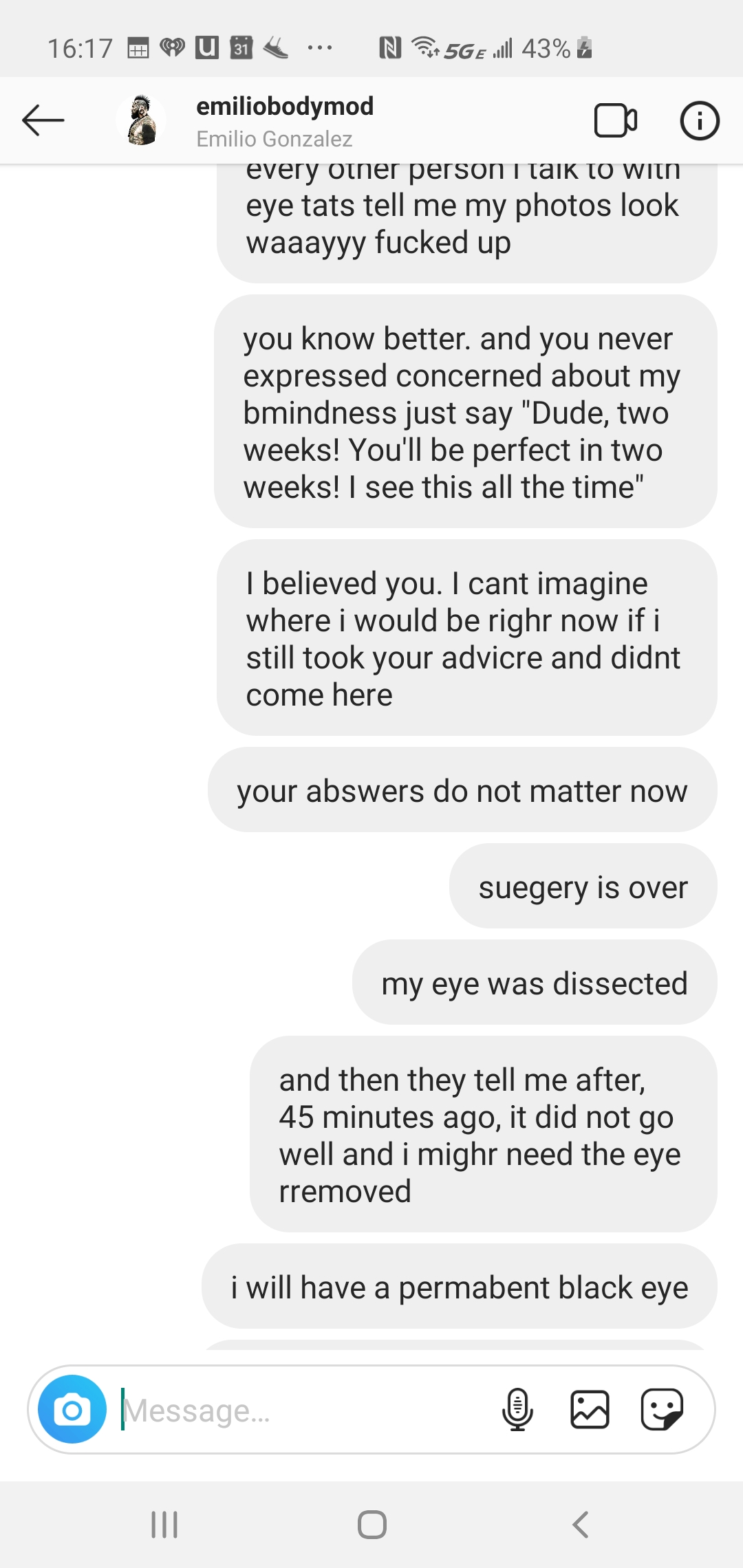Start a video call with emiliobodymod

(x=615, y=121)
